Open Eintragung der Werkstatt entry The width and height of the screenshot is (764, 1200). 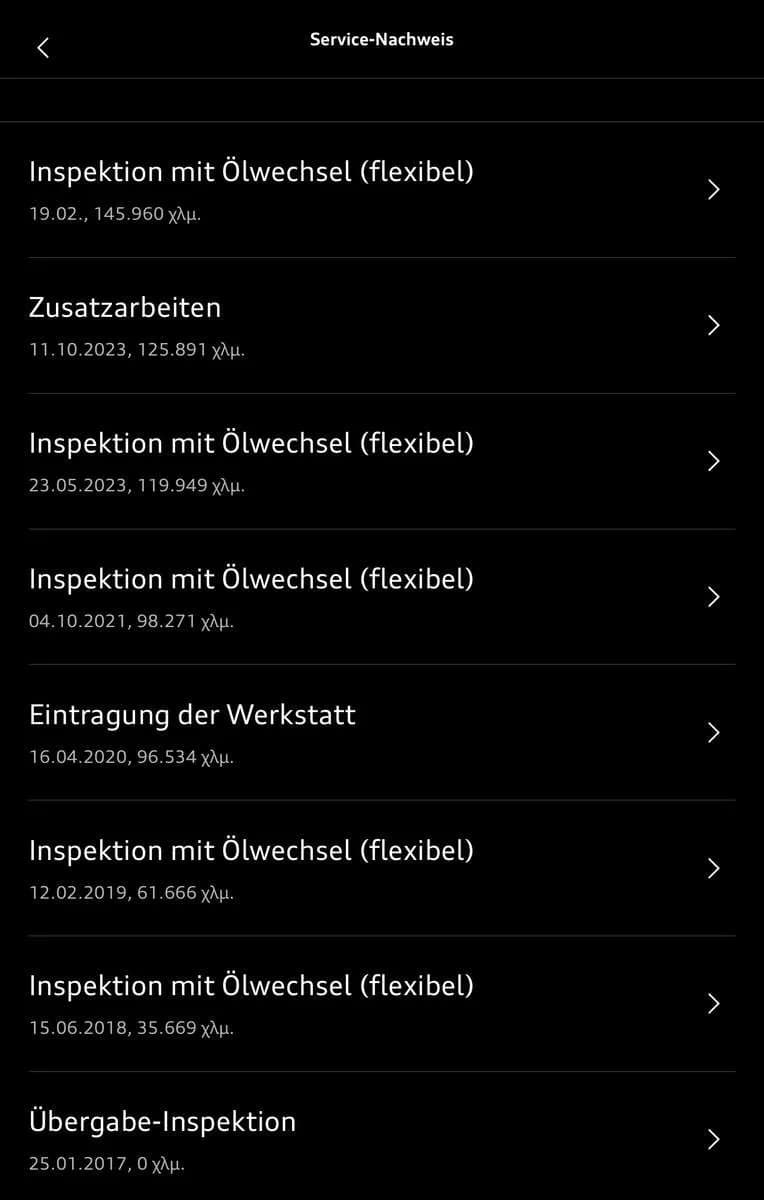click(x=382, y=733)
